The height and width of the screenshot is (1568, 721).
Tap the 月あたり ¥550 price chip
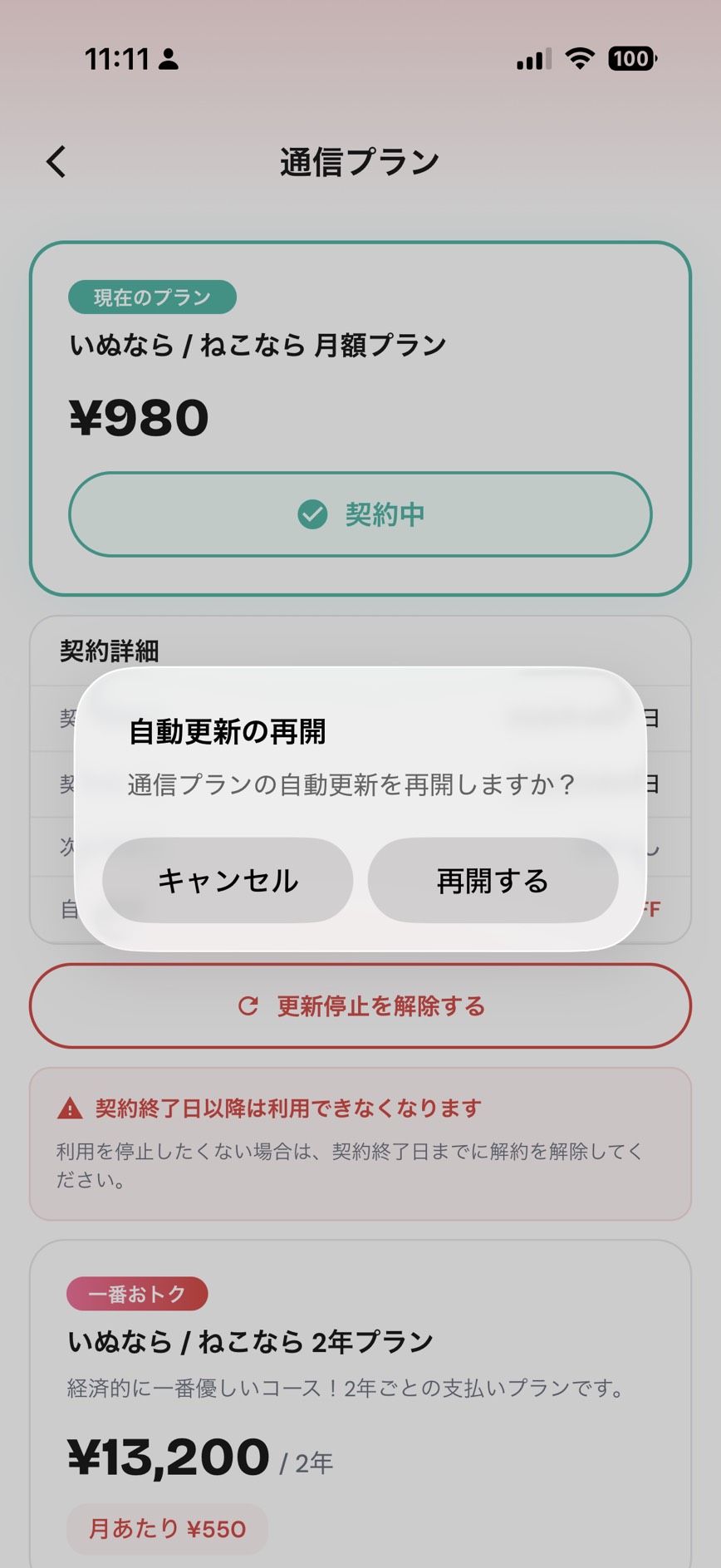[169, 1529]
